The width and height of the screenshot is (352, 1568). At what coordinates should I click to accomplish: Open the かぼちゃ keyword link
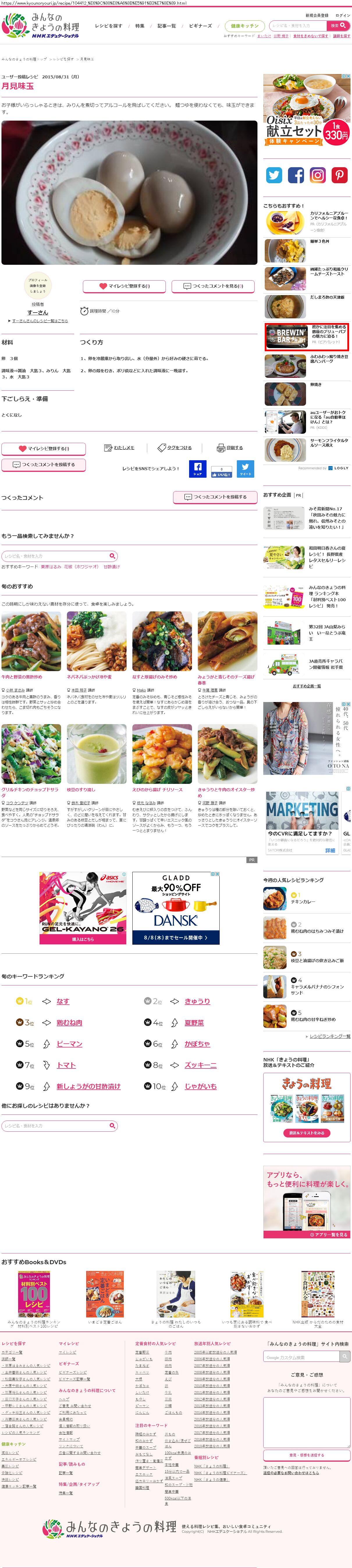click(x=197, y=1044)
